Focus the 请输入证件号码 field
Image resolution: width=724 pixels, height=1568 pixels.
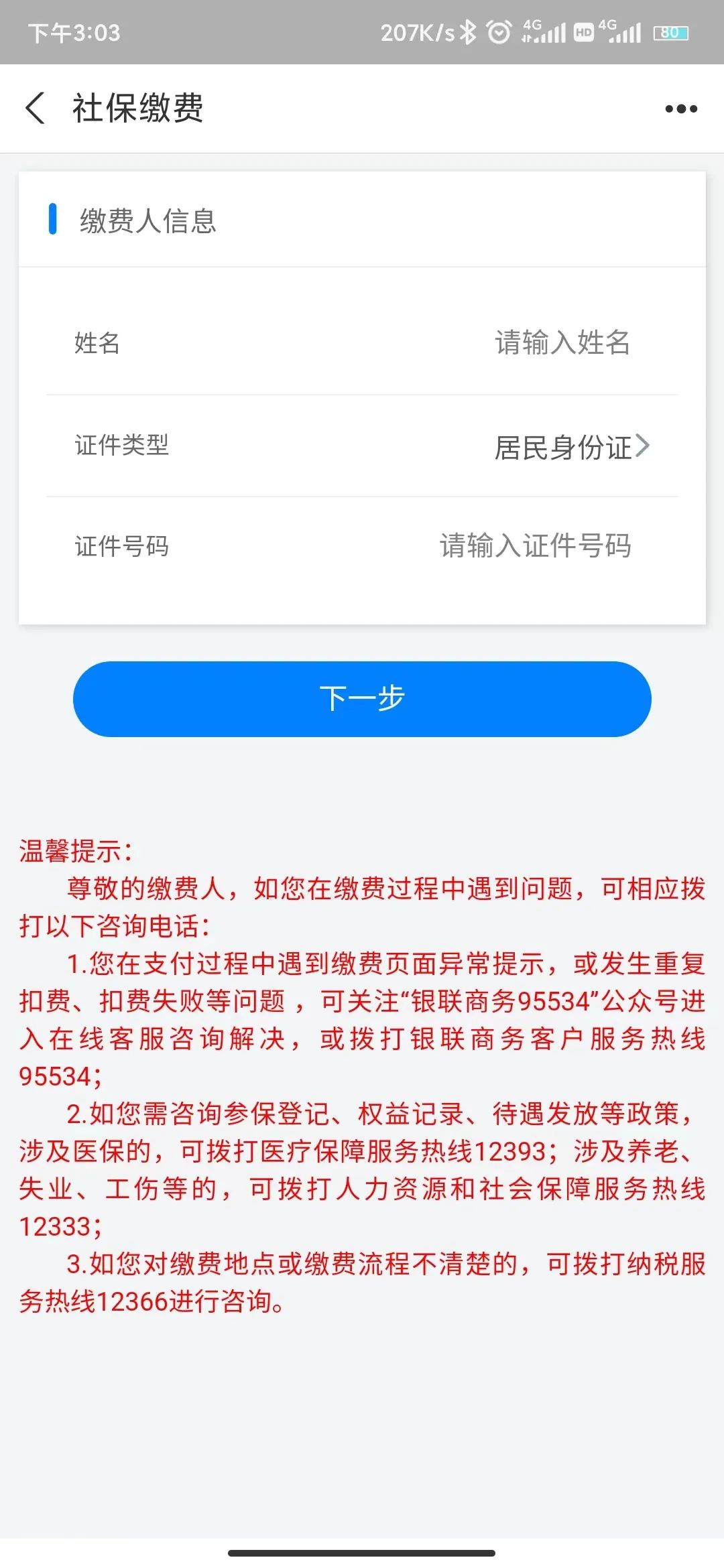535,545
